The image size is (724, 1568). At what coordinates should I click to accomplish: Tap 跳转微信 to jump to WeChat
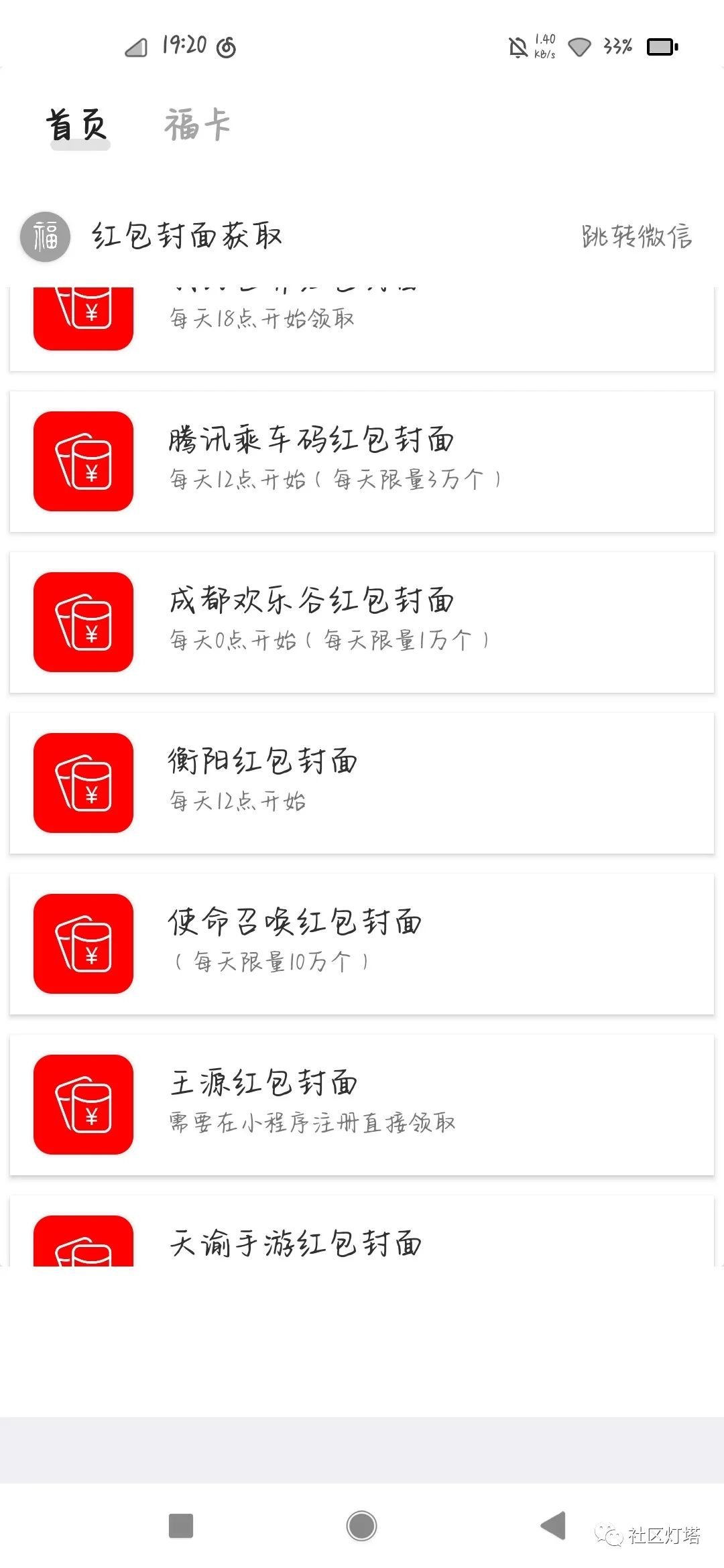(636, 236)
